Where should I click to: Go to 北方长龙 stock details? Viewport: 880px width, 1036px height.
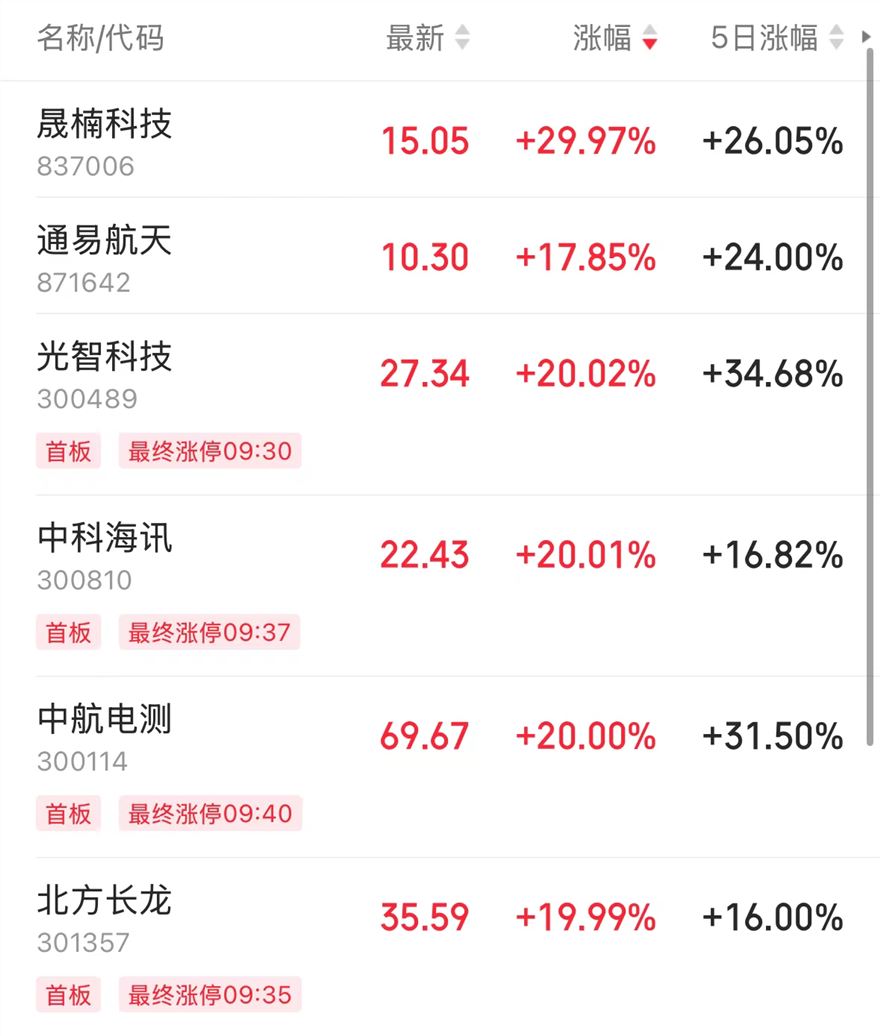[105, 900]
